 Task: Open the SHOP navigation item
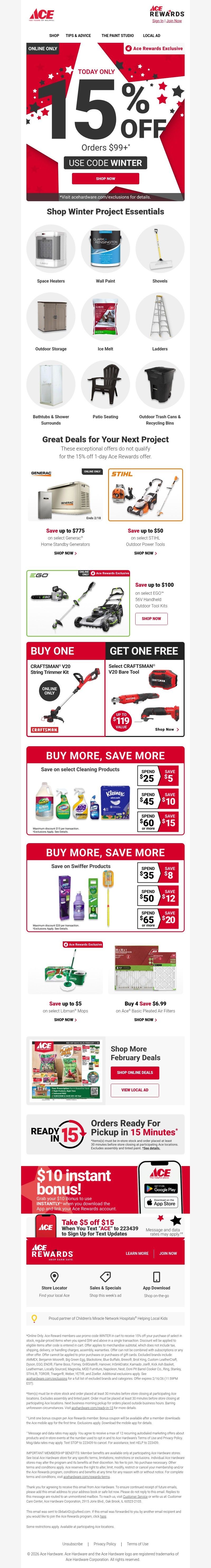click(54, 35)
